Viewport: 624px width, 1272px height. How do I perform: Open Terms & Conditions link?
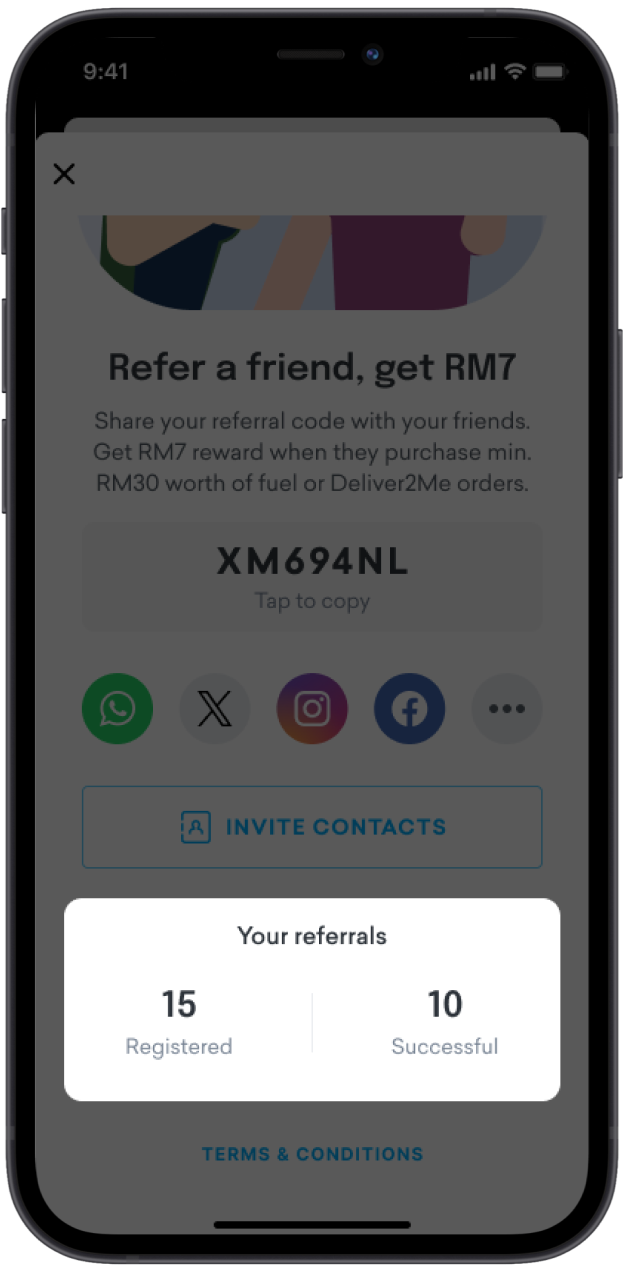312,1154
